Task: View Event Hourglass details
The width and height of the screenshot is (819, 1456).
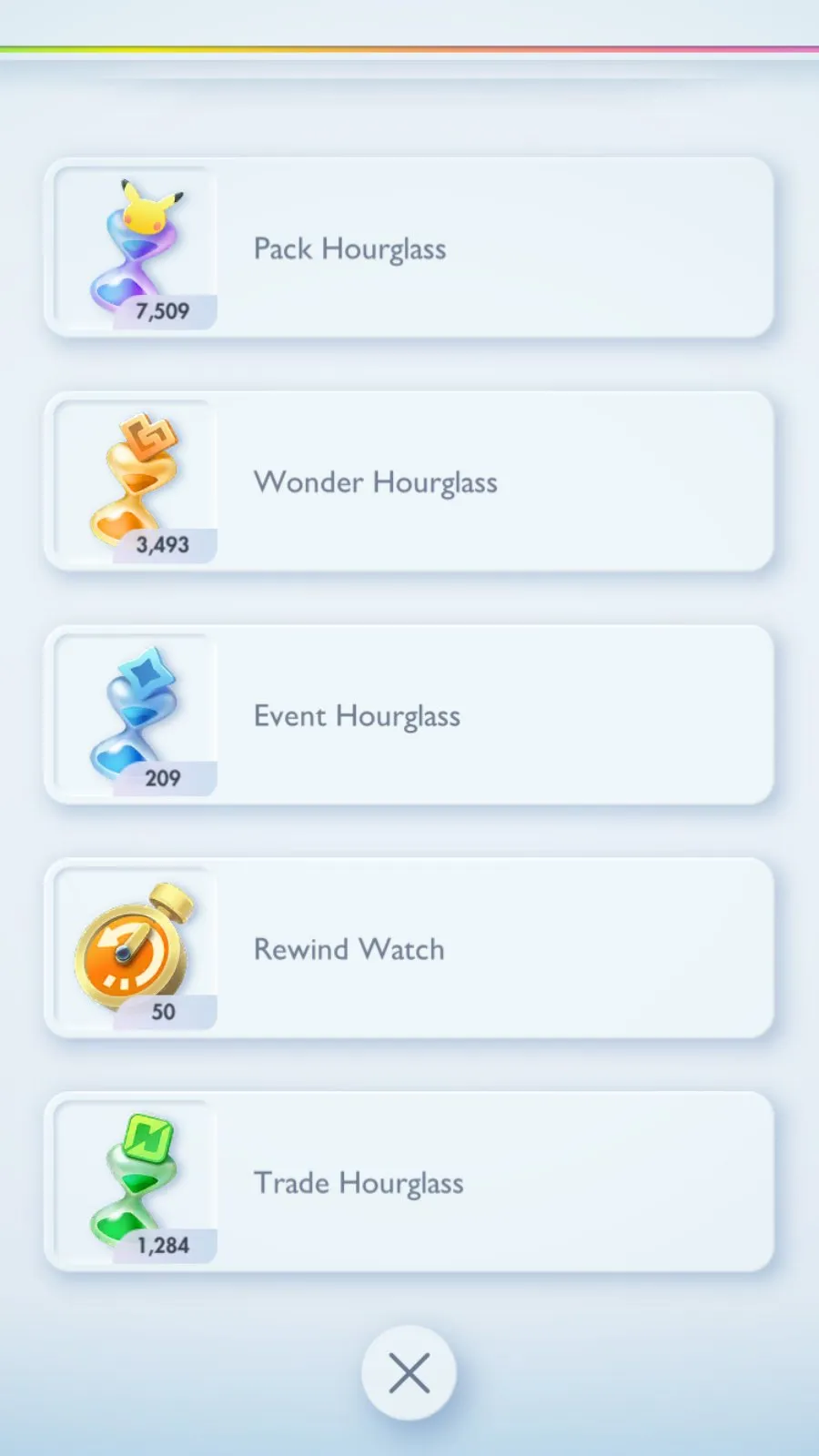Action: [x=409, y=715]
